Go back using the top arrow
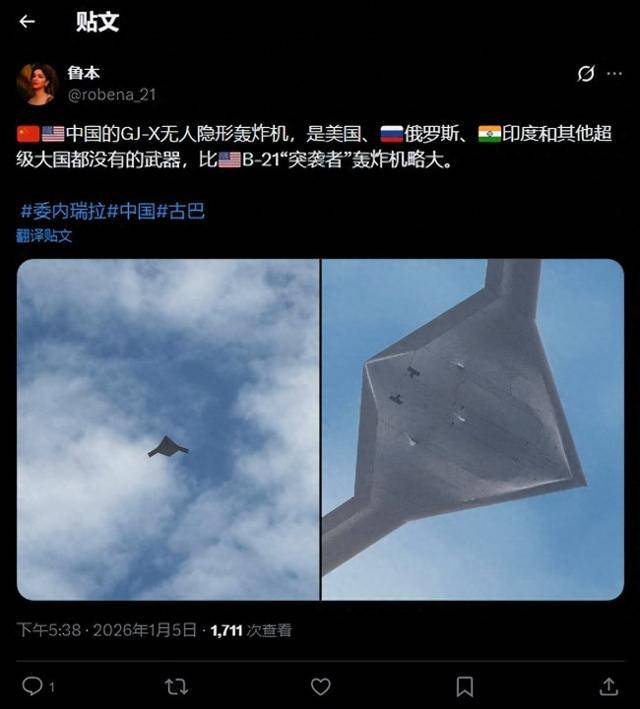The image size is (640, 709). pyautogui.click(x=27, y=22)
